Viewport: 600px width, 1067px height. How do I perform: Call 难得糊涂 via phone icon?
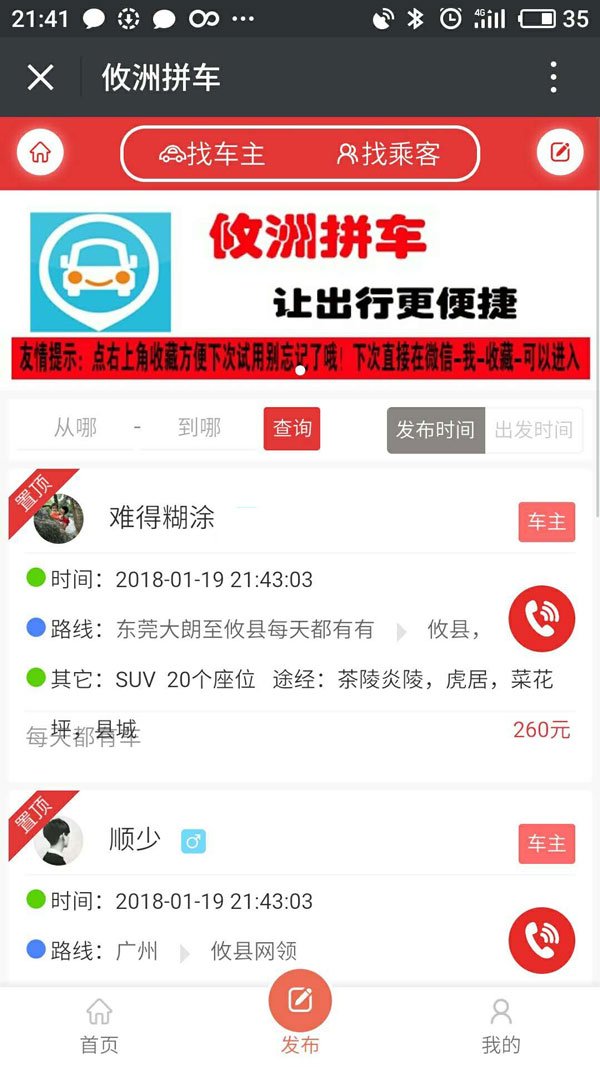(541, 619)
